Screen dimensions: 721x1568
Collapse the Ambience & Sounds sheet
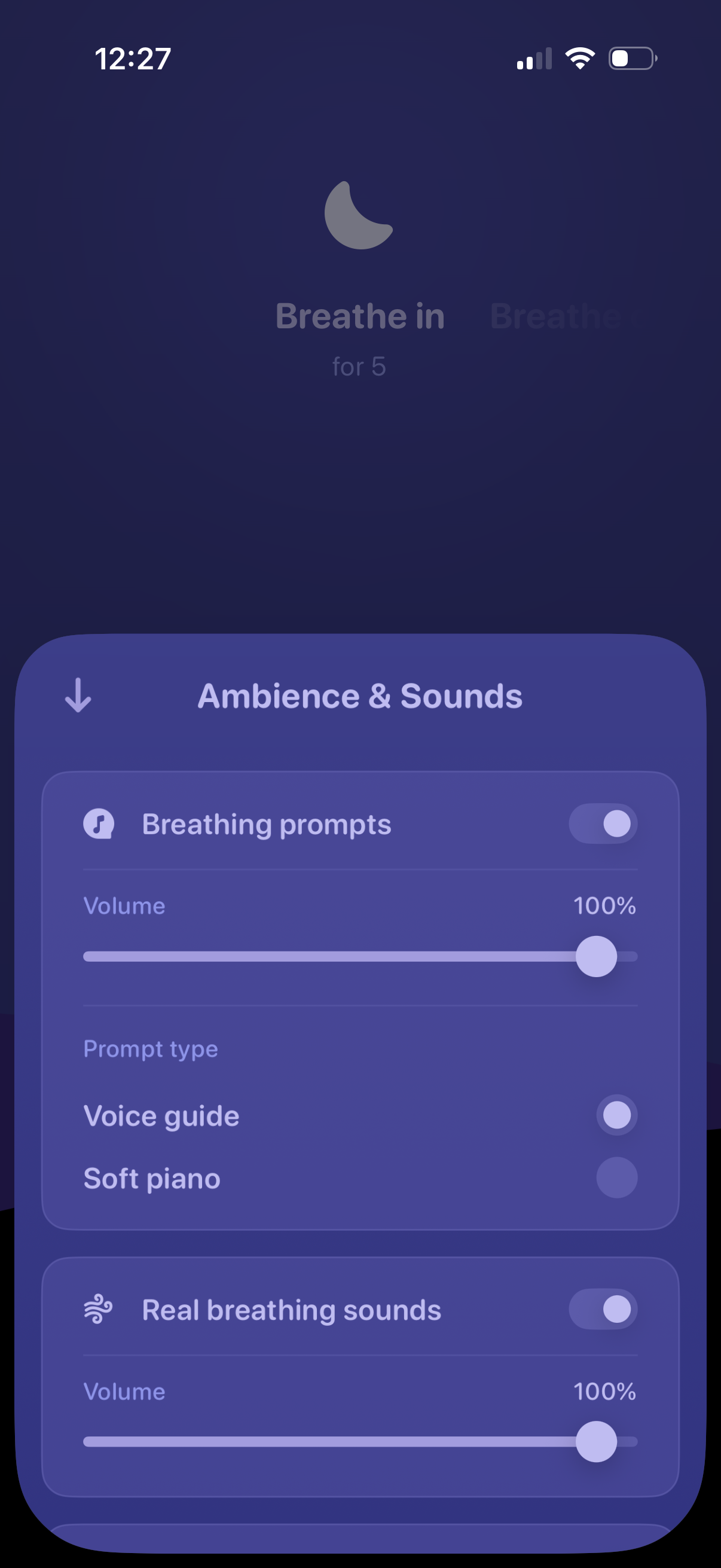point(77,696)
